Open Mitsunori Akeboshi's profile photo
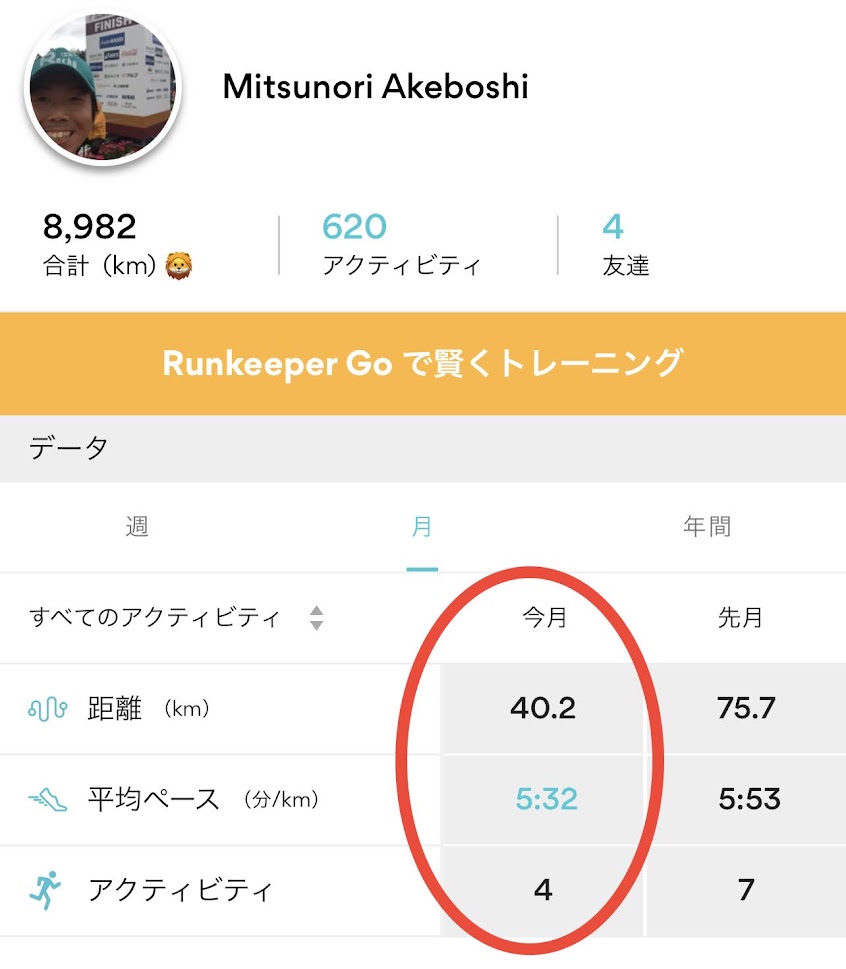This screenshot has height=969, width=846. click(103, 88)
